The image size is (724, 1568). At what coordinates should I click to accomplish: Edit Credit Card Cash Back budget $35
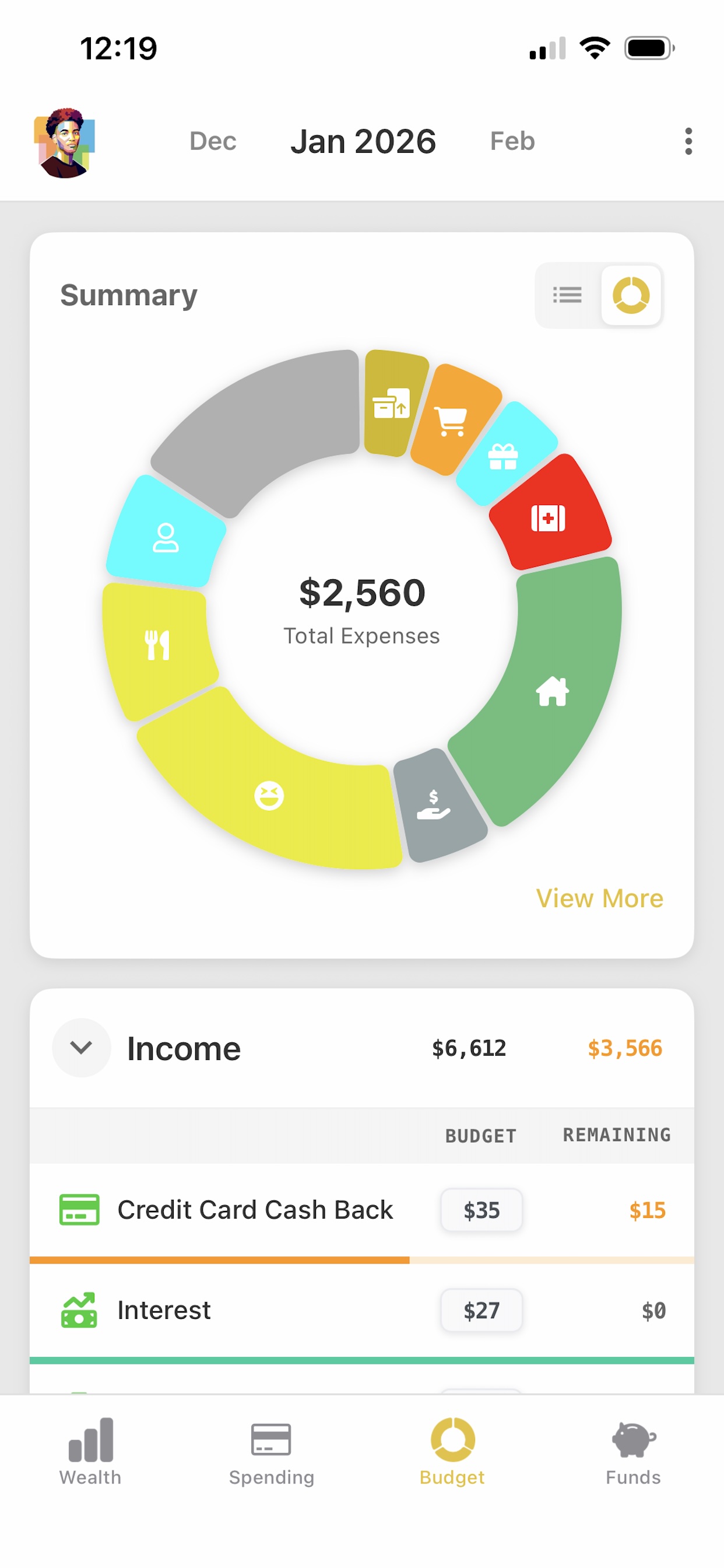pos(482,1210)
